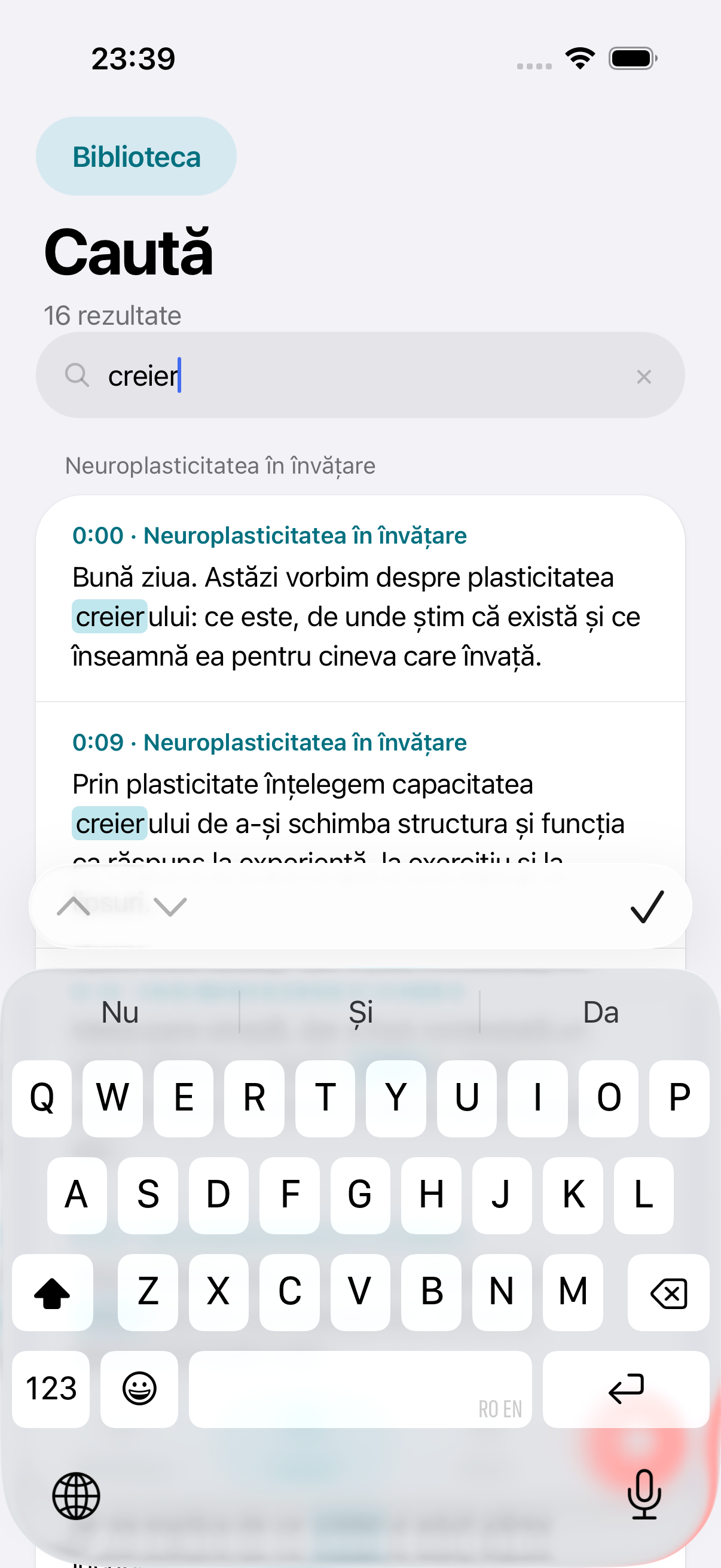Jump to next field with down chevron

click(x=170, y=907)
